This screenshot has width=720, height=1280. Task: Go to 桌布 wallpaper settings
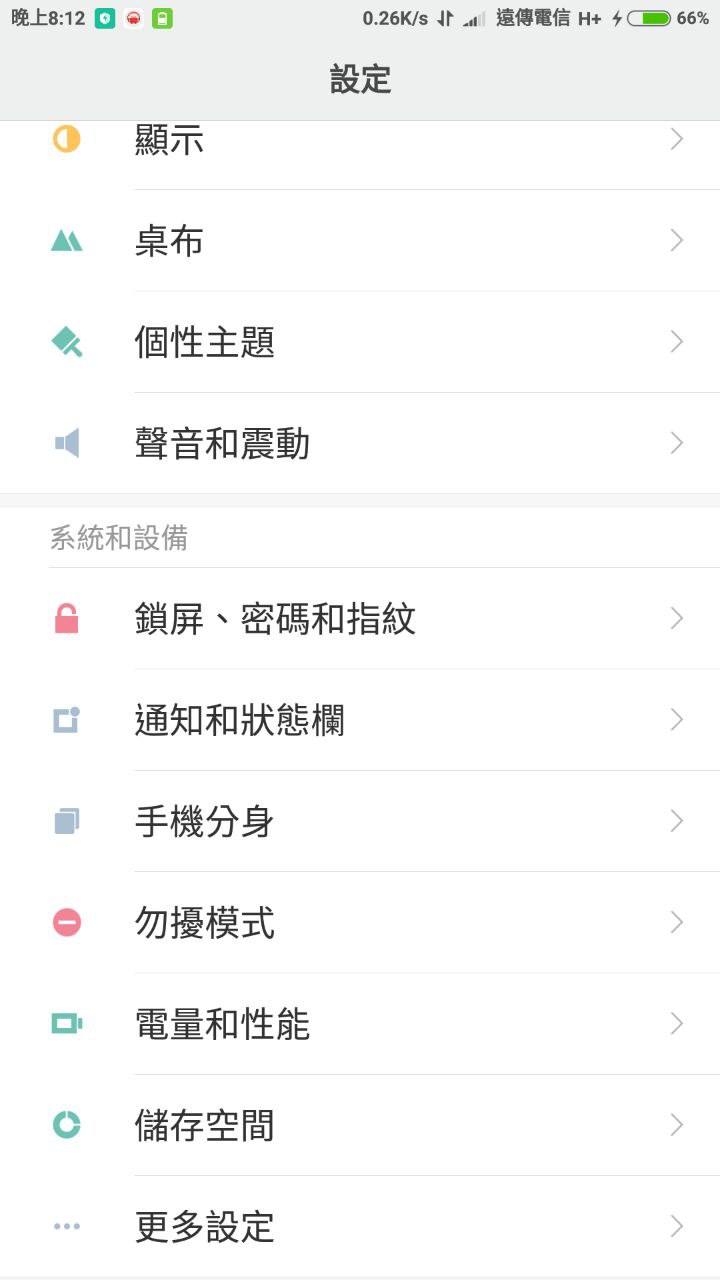pyautogui.click(x=360, y=241)
